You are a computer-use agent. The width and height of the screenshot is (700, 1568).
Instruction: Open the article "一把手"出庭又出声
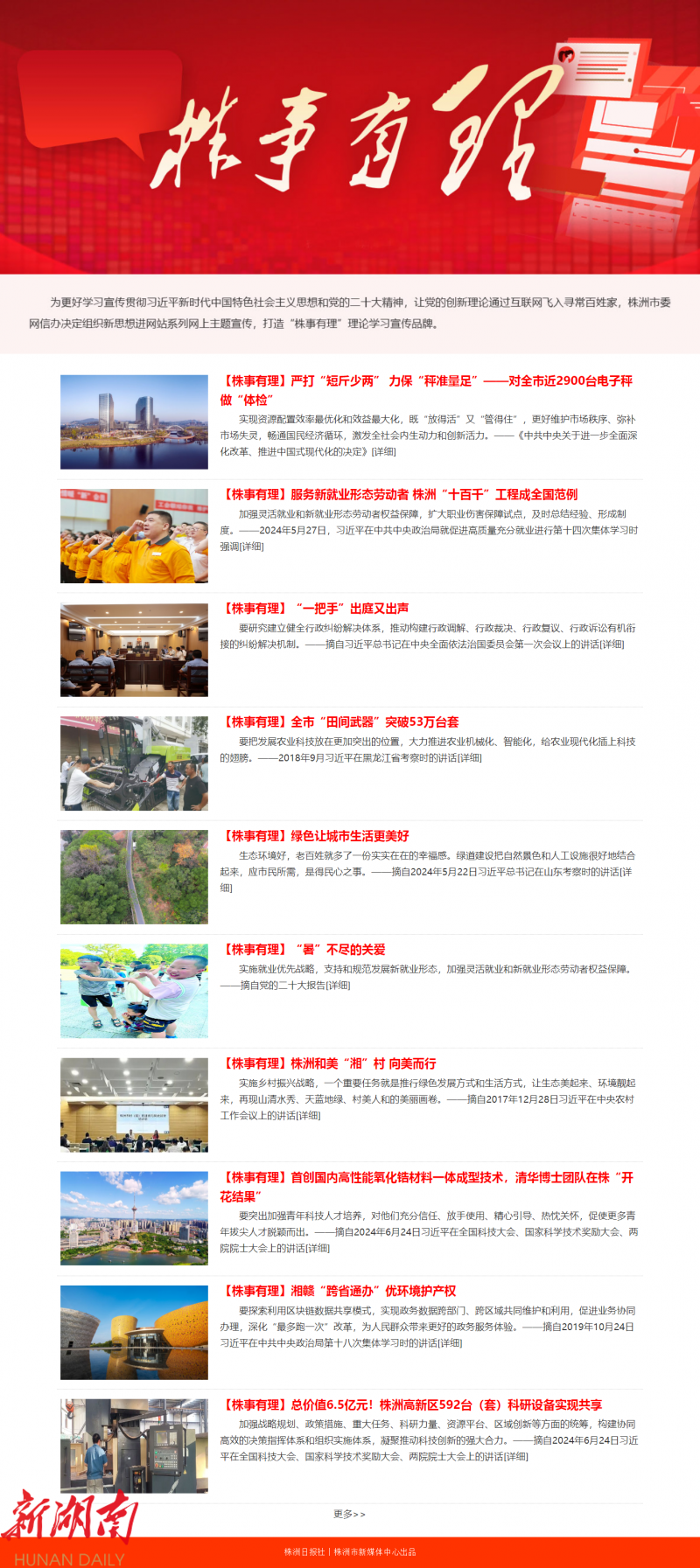pos(315,609)
